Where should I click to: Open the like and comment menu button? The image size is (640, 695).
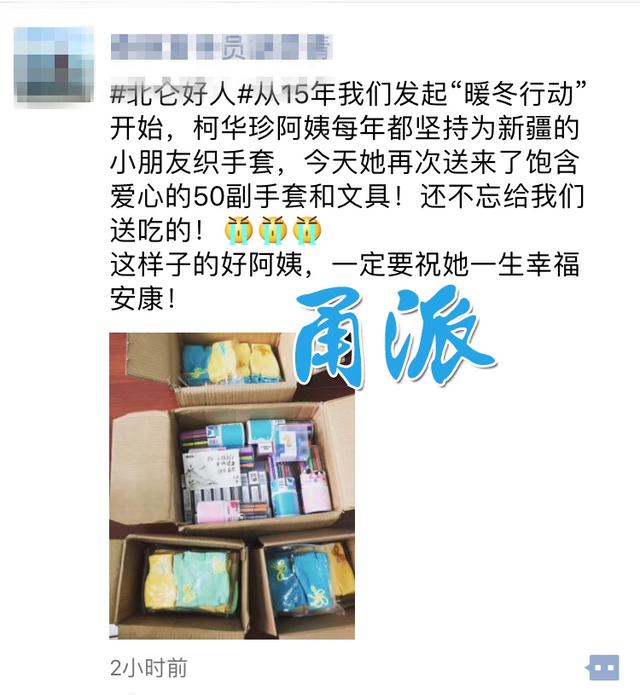coord(603,666)
